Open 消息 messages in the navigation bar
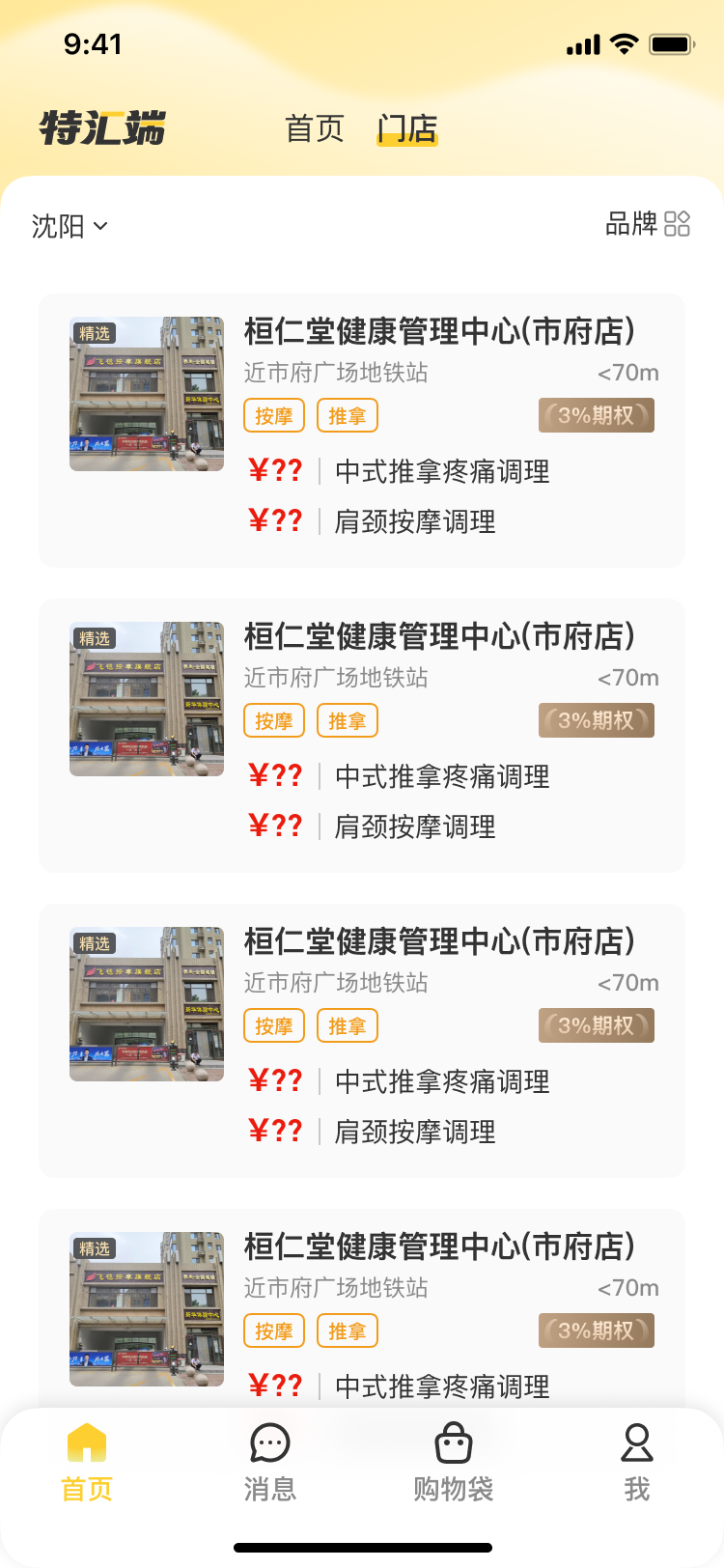The width and height of the screenshot is (724, 1568). [x=270, y=1463]
